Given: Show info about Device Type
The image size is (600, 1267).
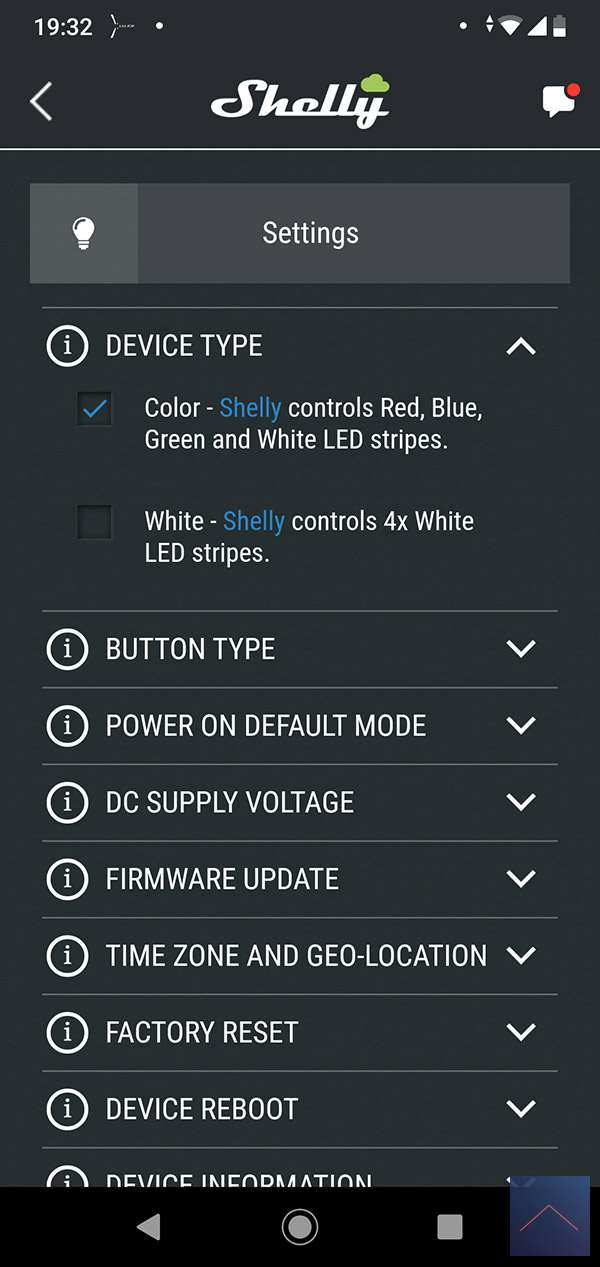Looking at the screenshot, I should 68,346.
